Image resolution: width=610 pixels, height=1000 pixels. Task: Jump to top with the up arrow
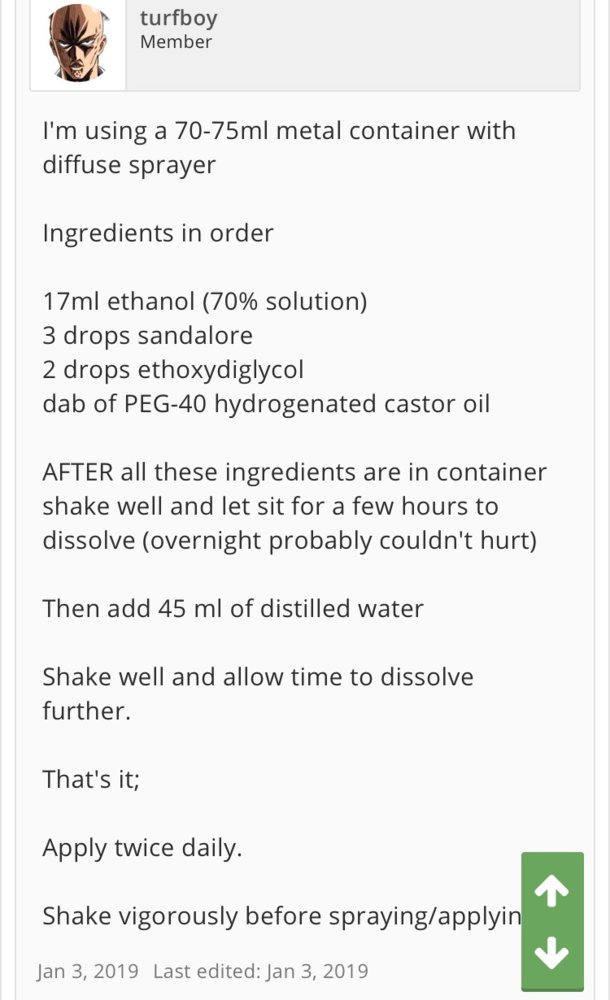point(552,889)
